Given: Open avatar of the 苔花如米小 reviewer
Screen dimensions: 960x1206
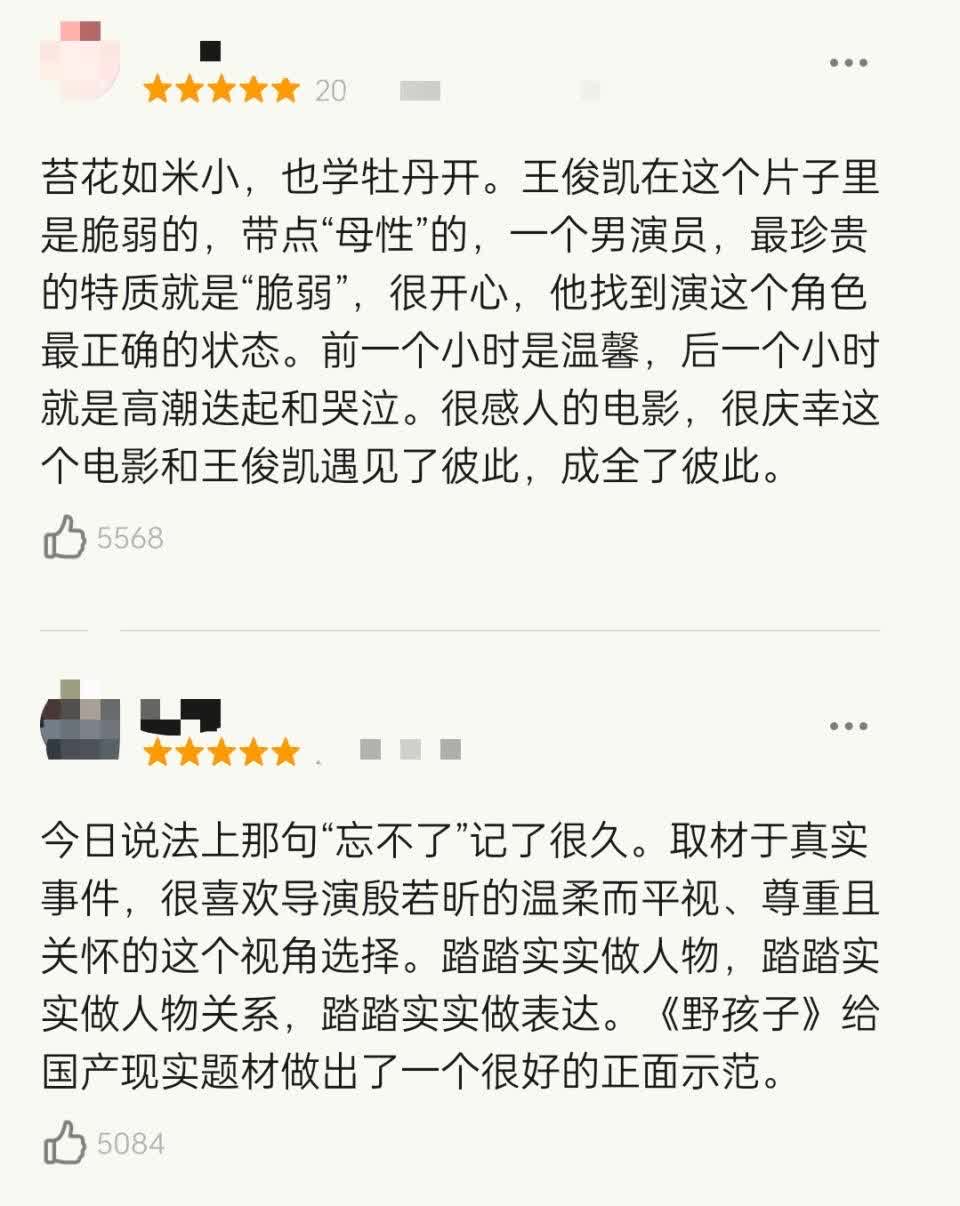Looking at the screenshot, I should 80,60.
